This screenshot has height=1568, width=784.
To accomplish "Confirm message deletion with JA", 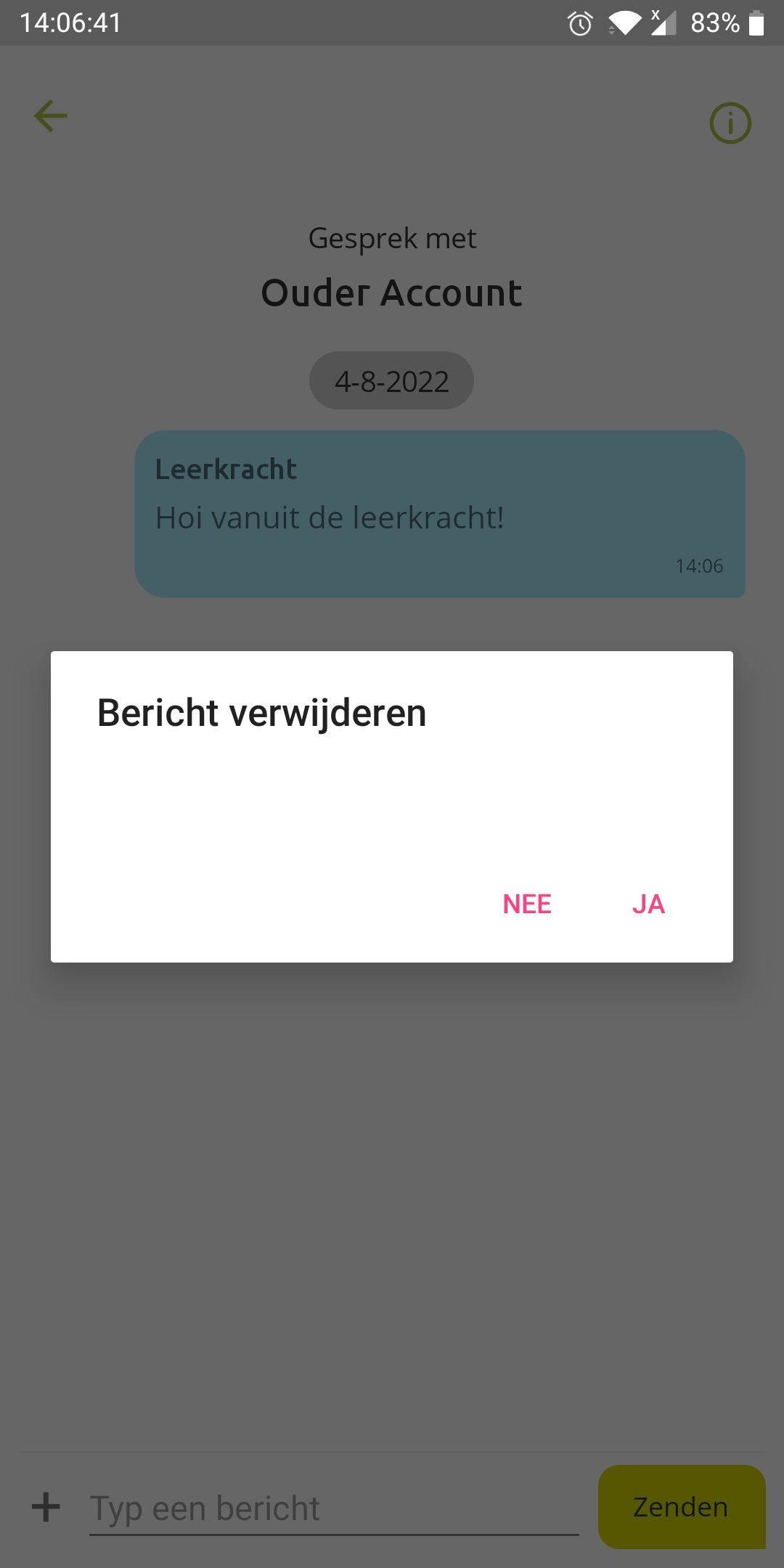I will pyautogui.click(x=648, y=905).
